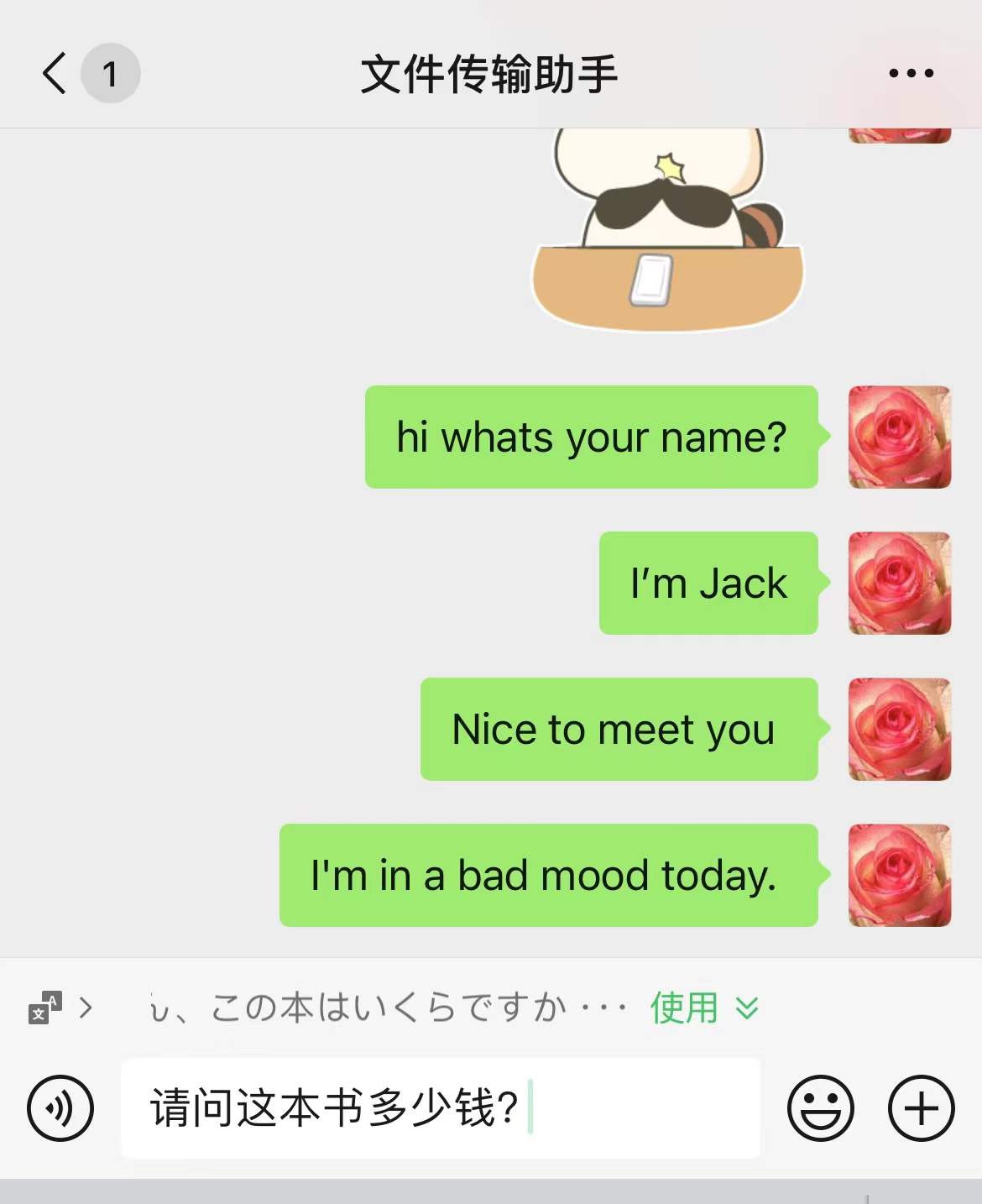
Task: Switch input to emoji keyboard mode
Action: pyautogui.click(x=822, y=1108)
